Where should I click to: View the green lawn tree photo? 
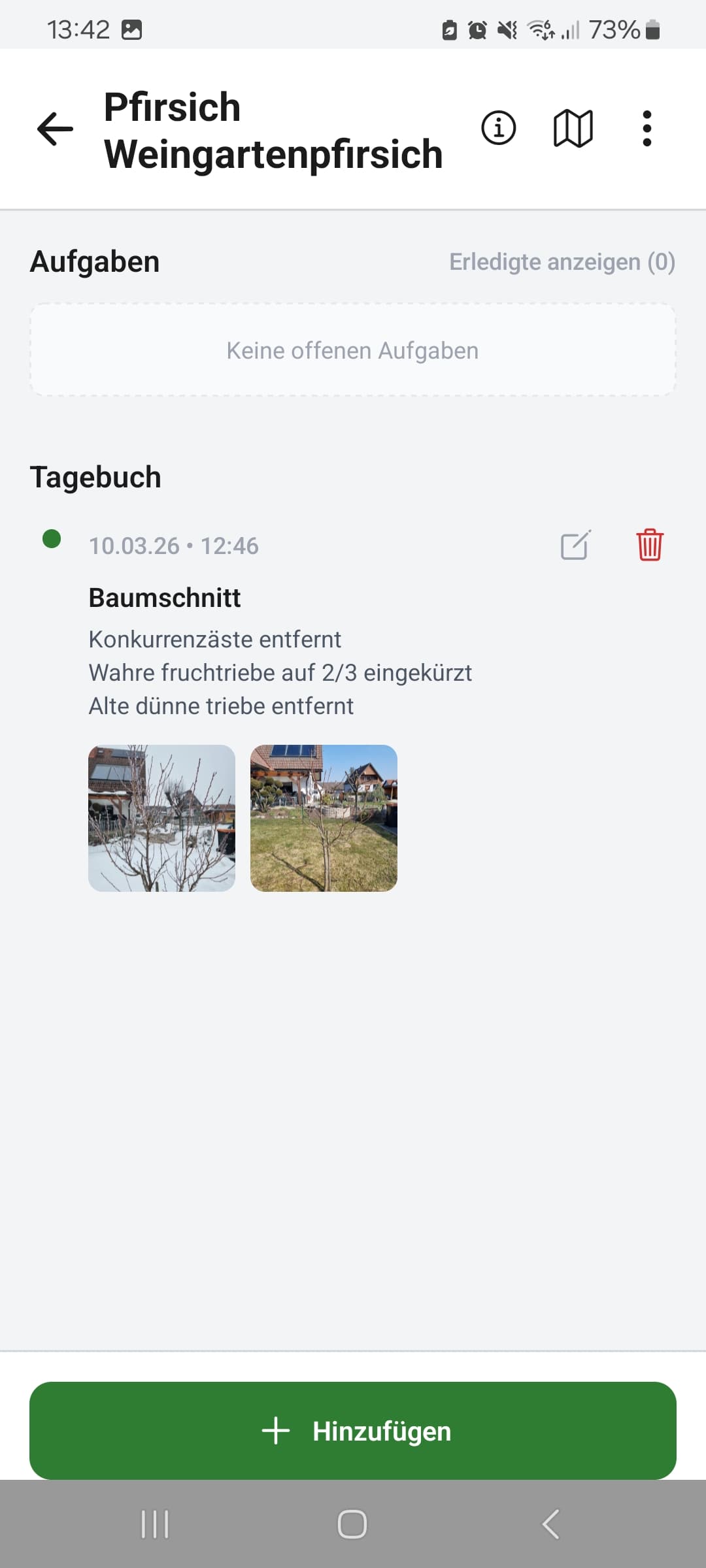point(324,818)
